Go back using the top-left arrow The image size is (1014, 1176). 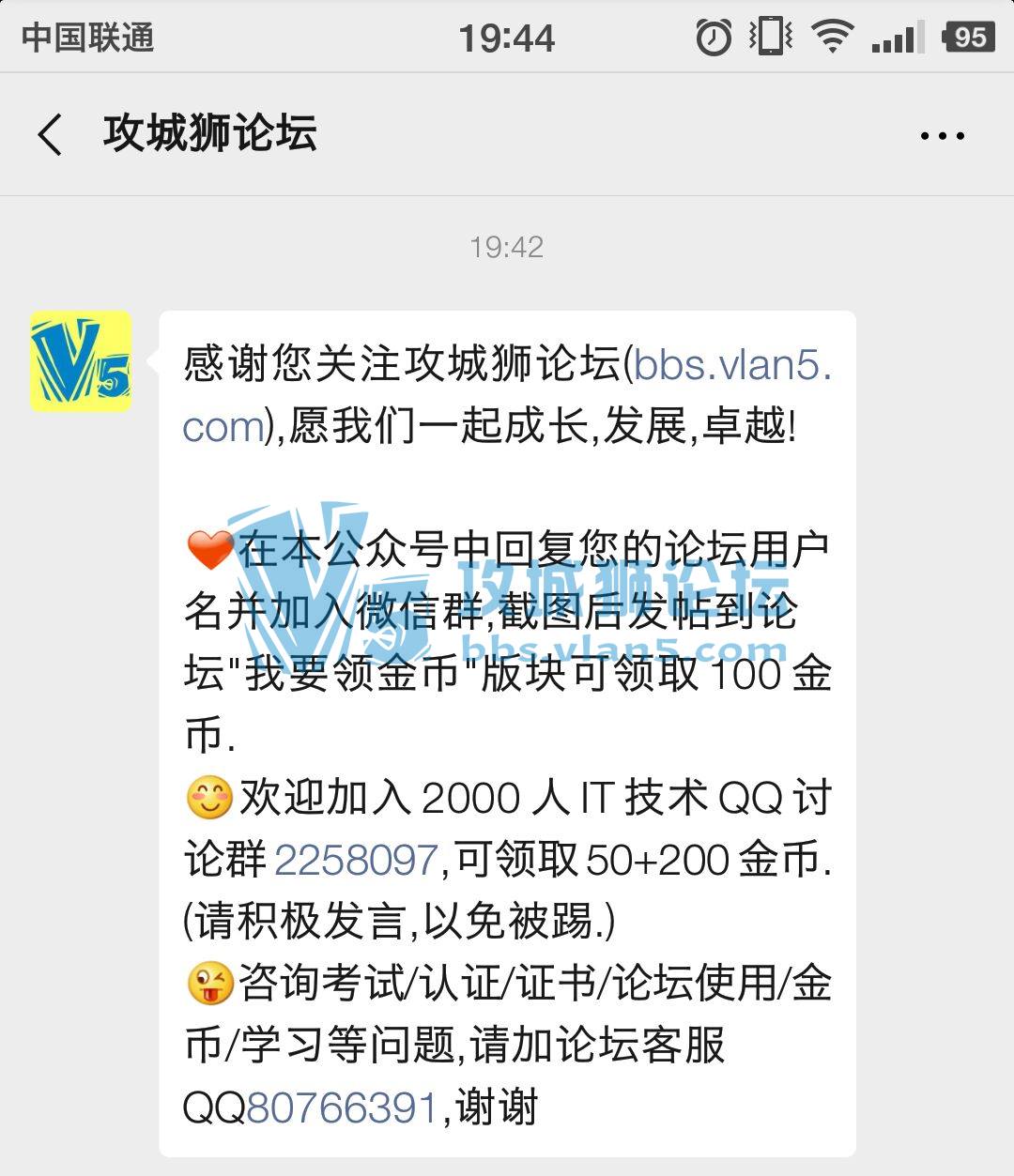coord(51,135)
